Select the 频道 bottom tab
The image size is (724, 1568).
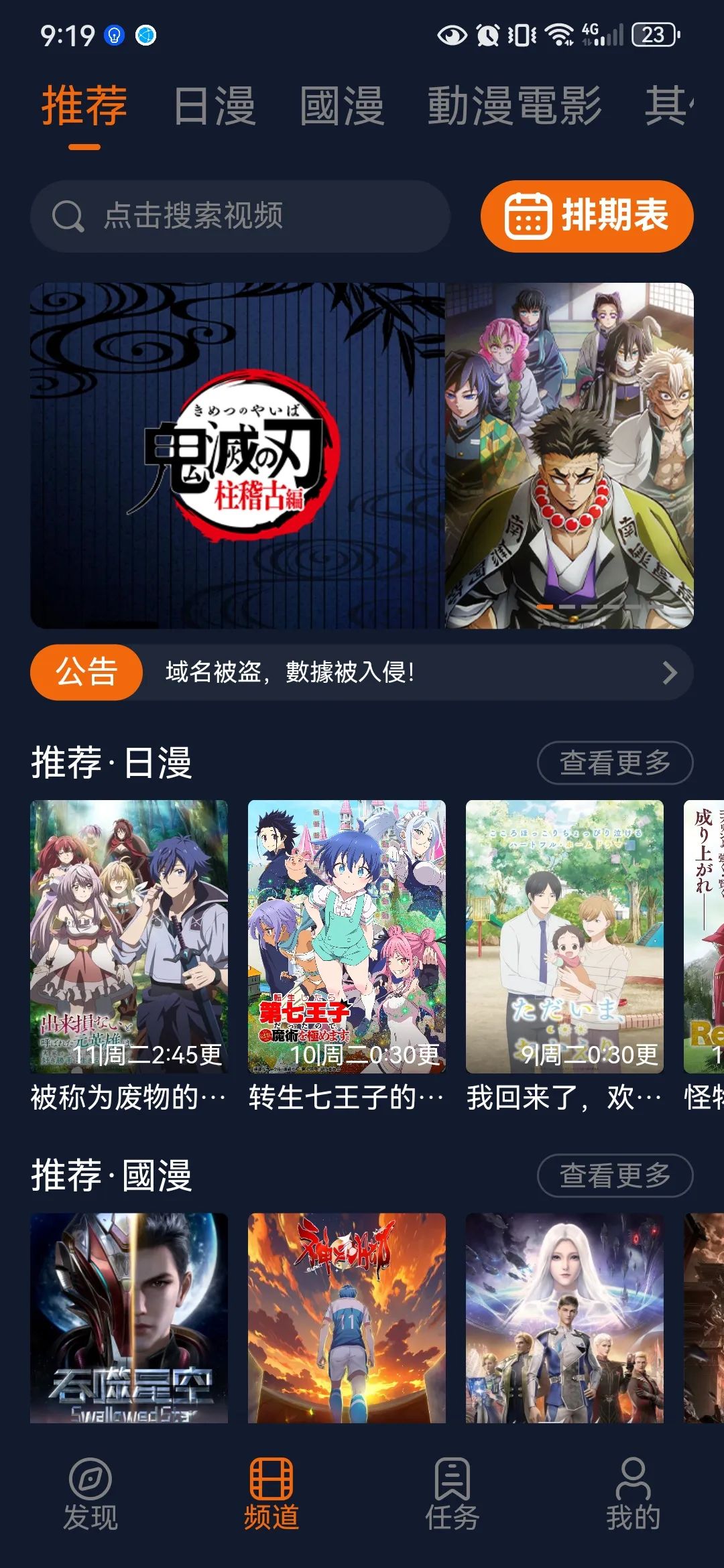(271, 1494)
